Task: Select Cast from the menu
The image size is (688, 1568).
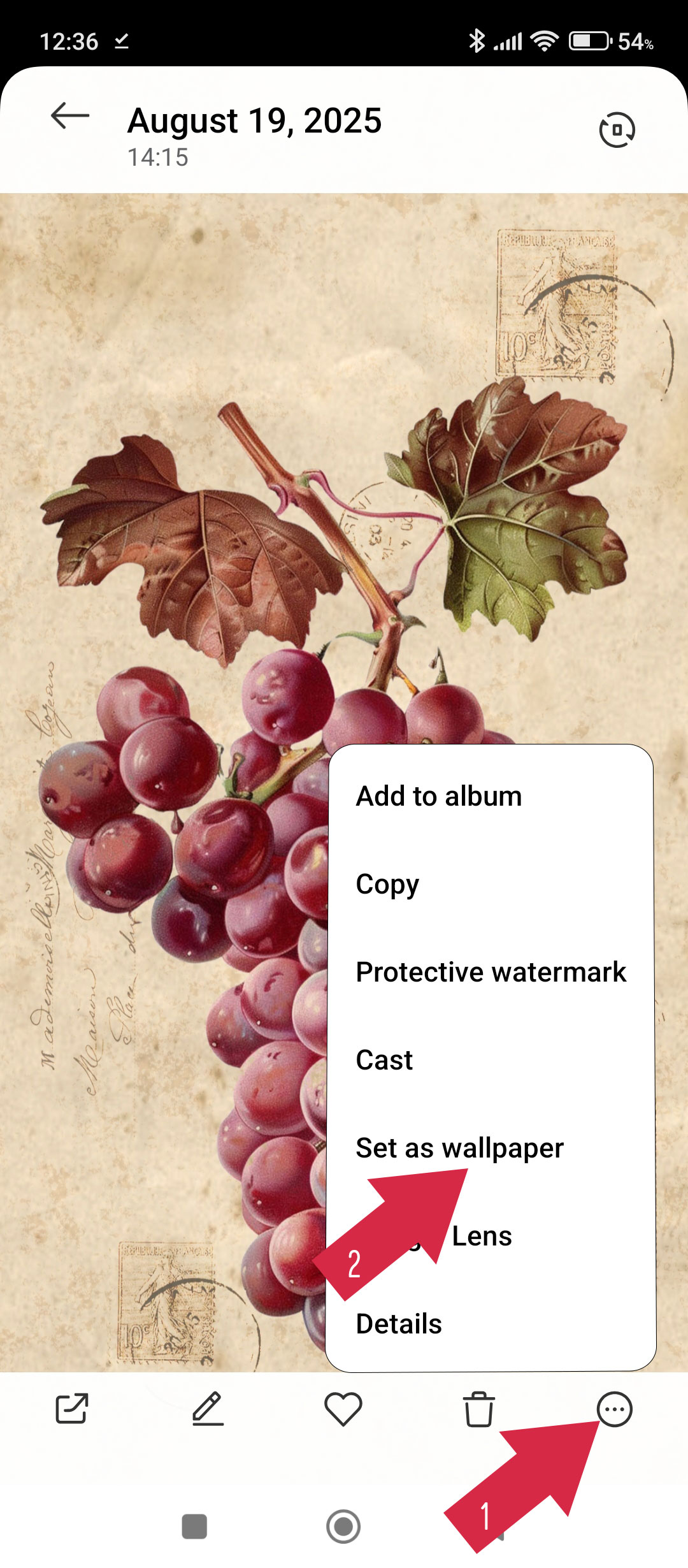Action: (491, 1060)
